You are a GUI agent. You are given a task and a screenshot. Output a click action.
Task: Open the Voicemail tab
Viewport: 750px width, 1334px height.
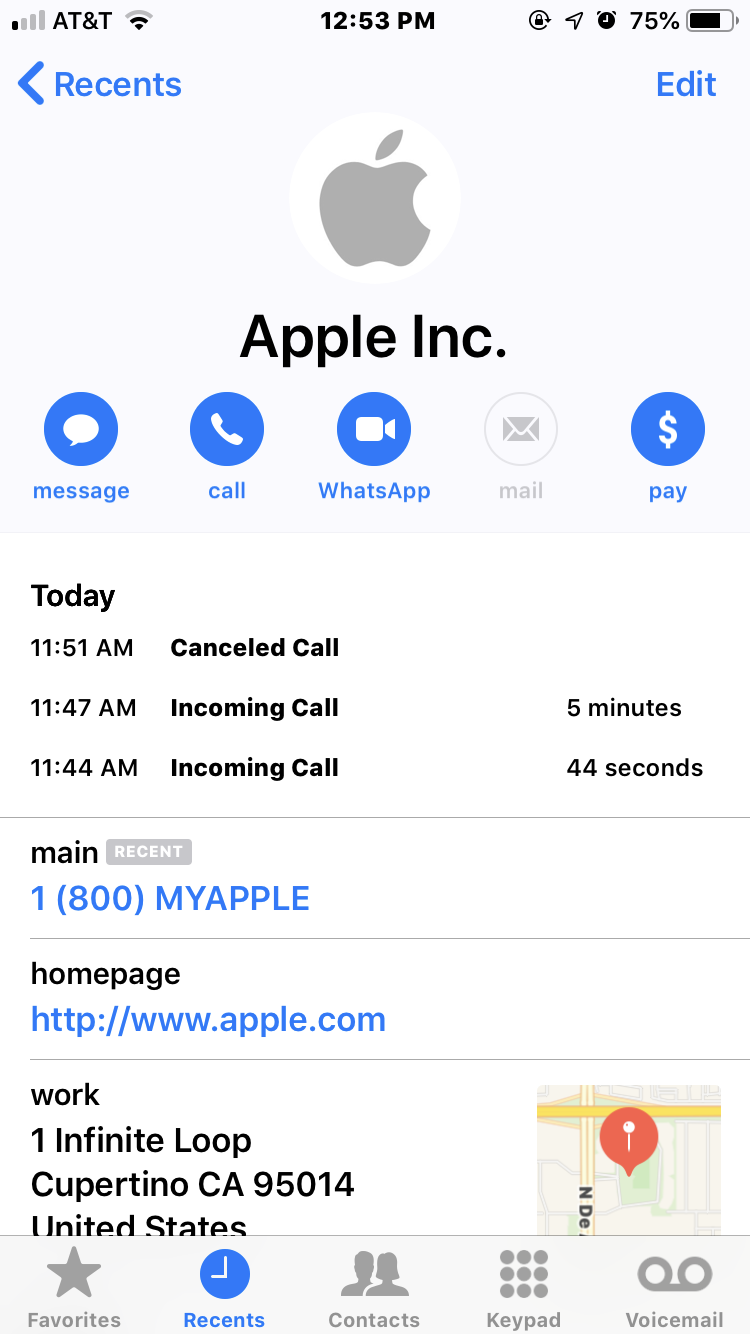674,1288
